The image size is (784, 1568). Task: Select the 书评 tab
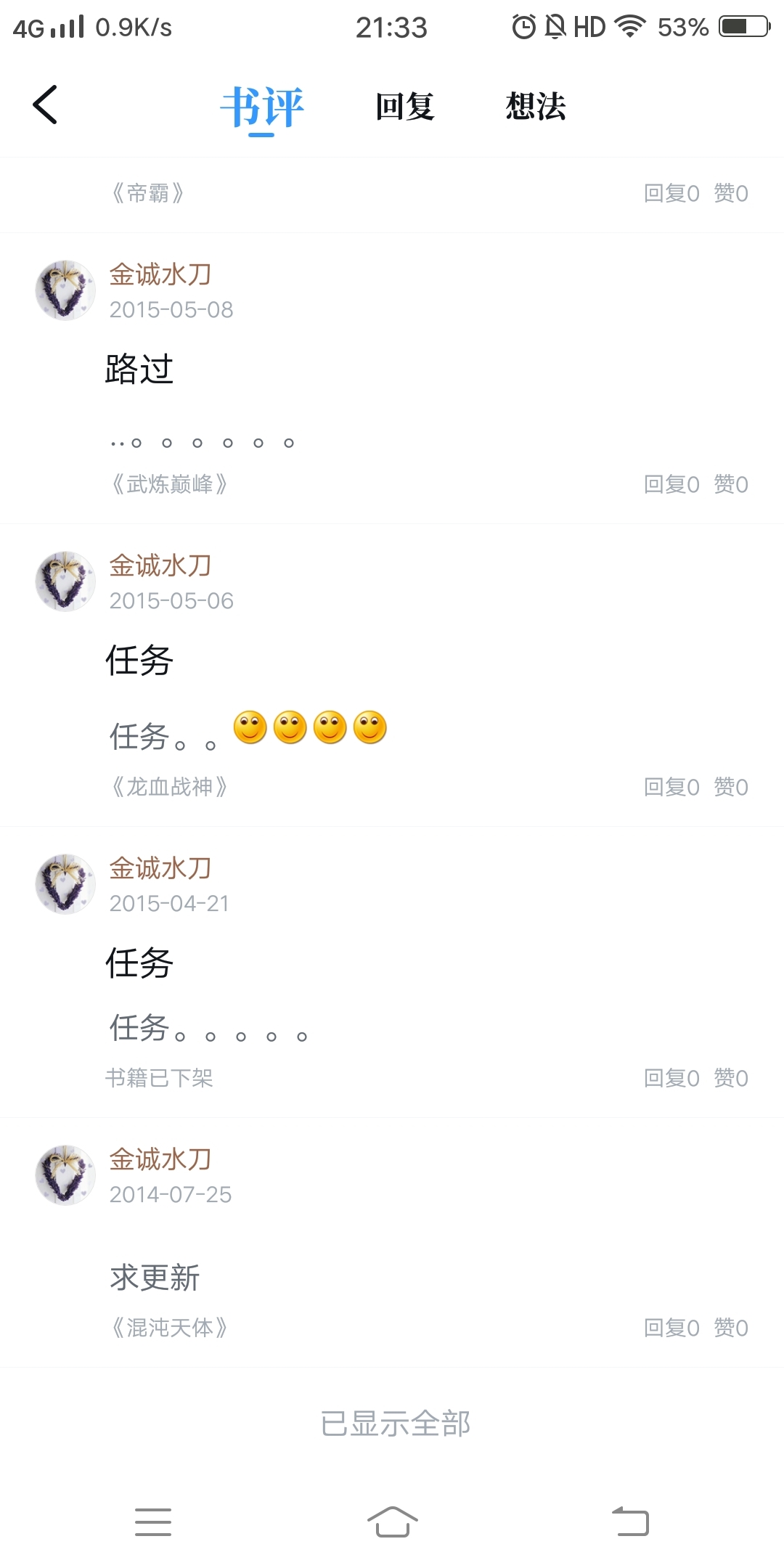point(262,108)
